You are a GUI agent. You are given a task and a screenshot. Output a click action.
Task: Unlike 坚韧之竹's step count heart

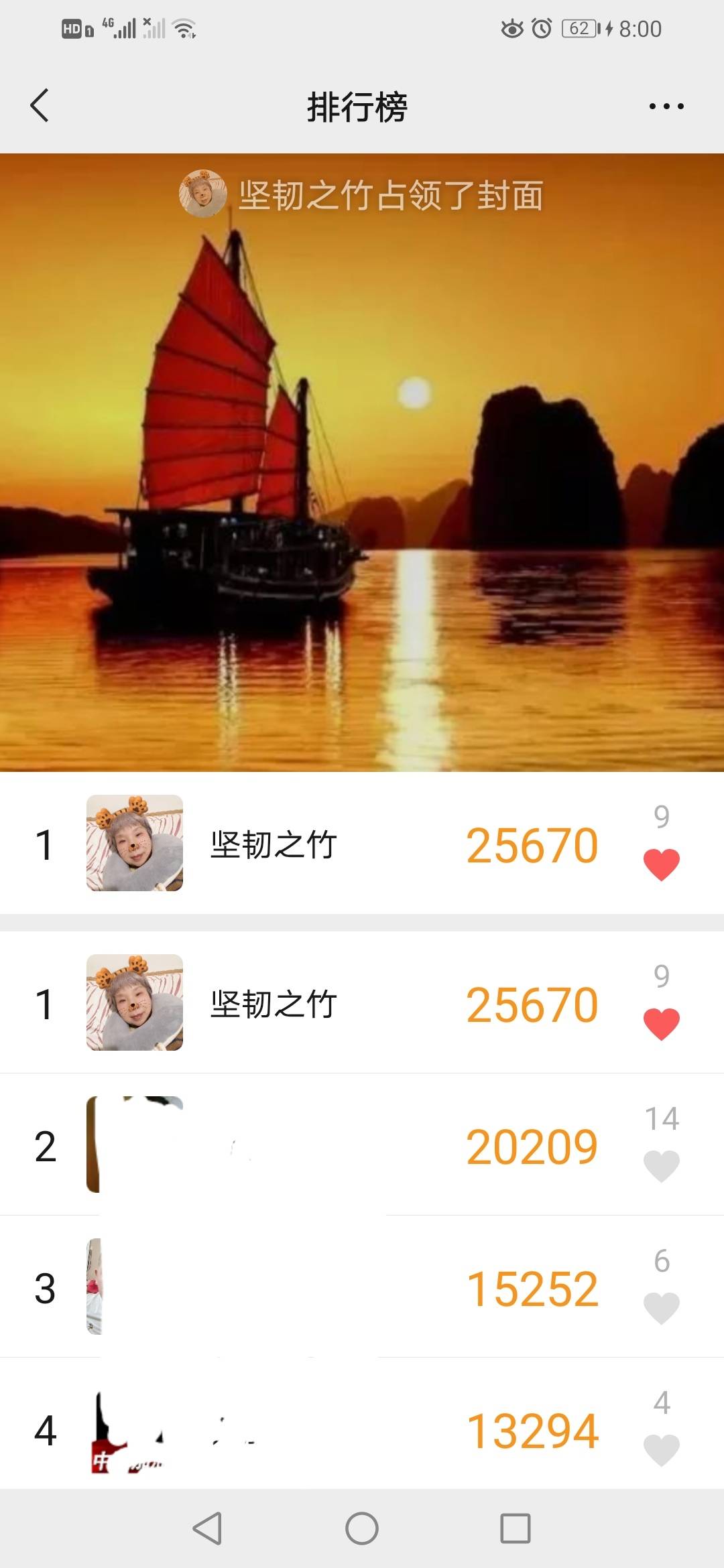click(x=661, y=864)
